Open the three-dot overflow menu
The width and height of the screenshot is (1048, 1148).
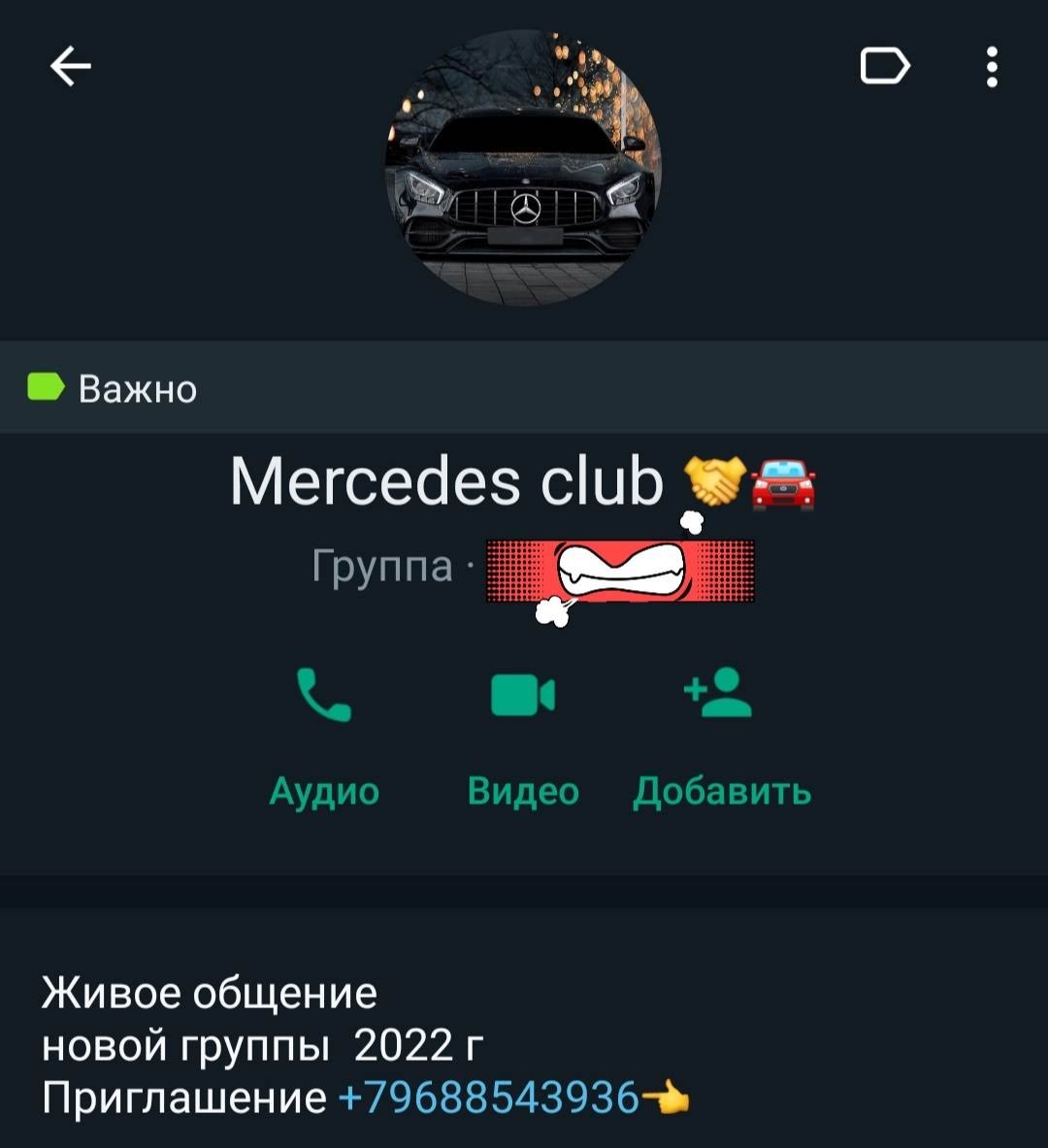991,67
